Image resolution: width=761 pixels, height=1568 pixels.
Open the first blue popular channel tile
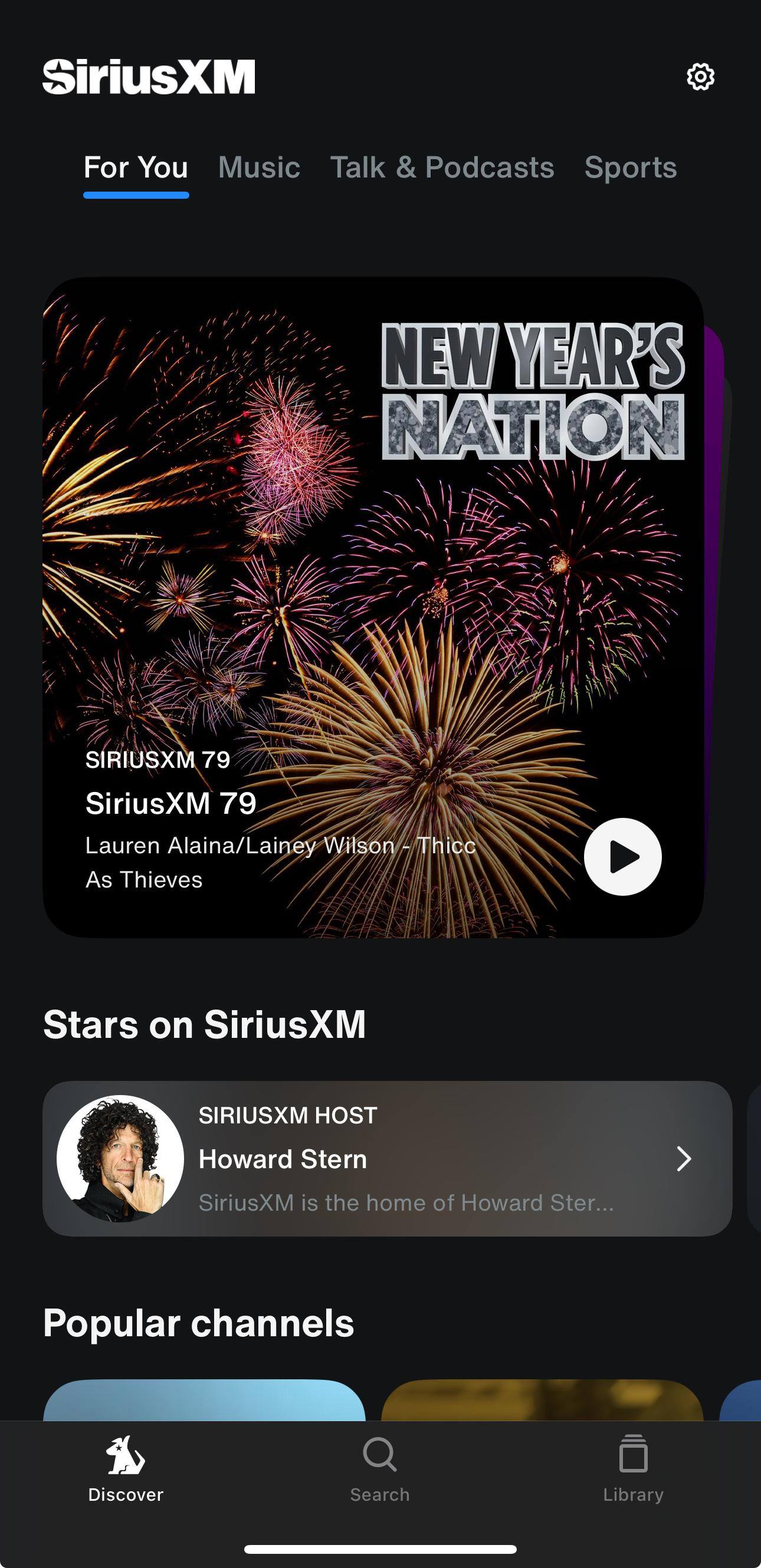204,1401
